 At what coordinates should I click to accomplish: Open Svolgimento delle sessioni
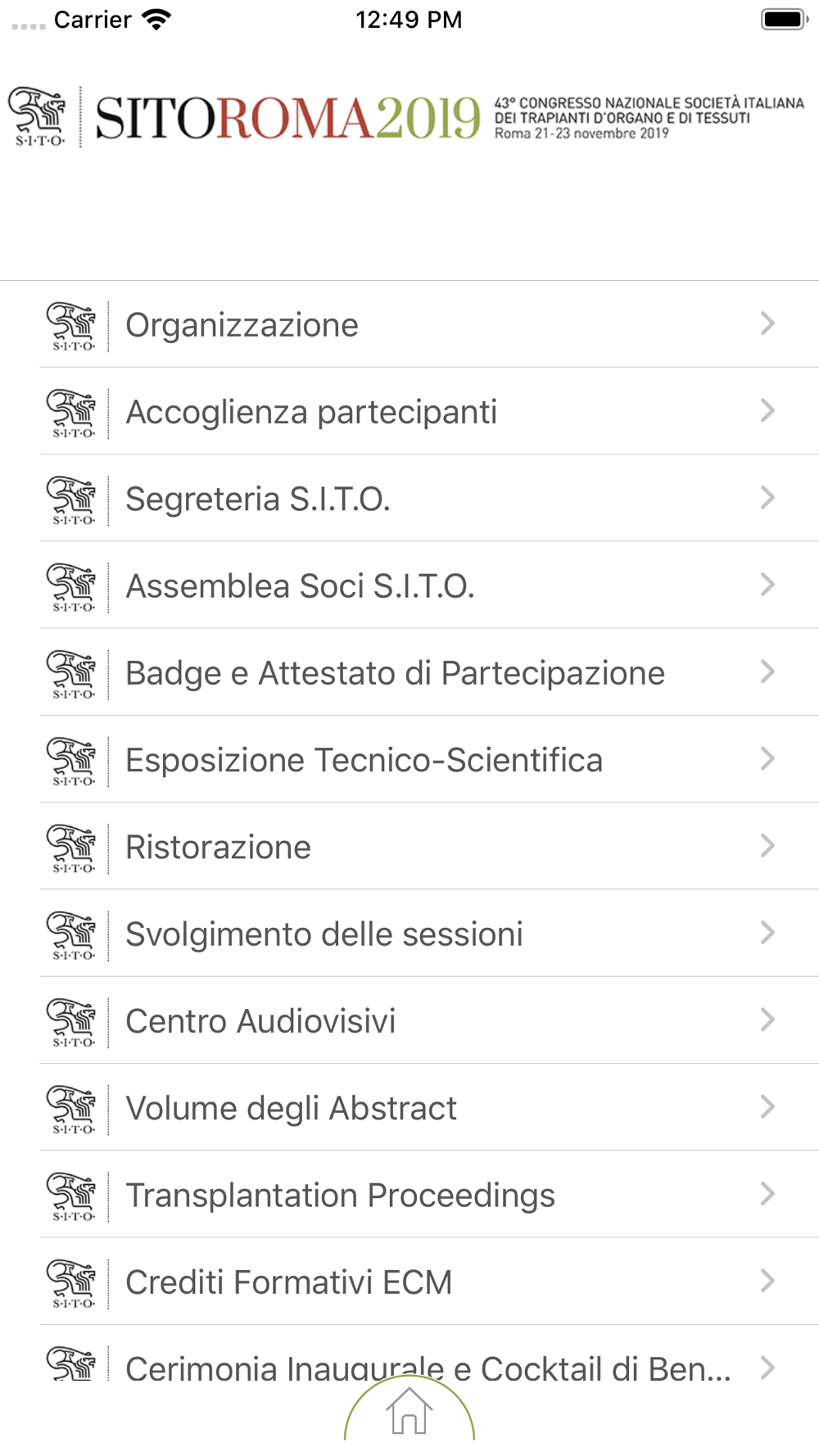(409, 933)
